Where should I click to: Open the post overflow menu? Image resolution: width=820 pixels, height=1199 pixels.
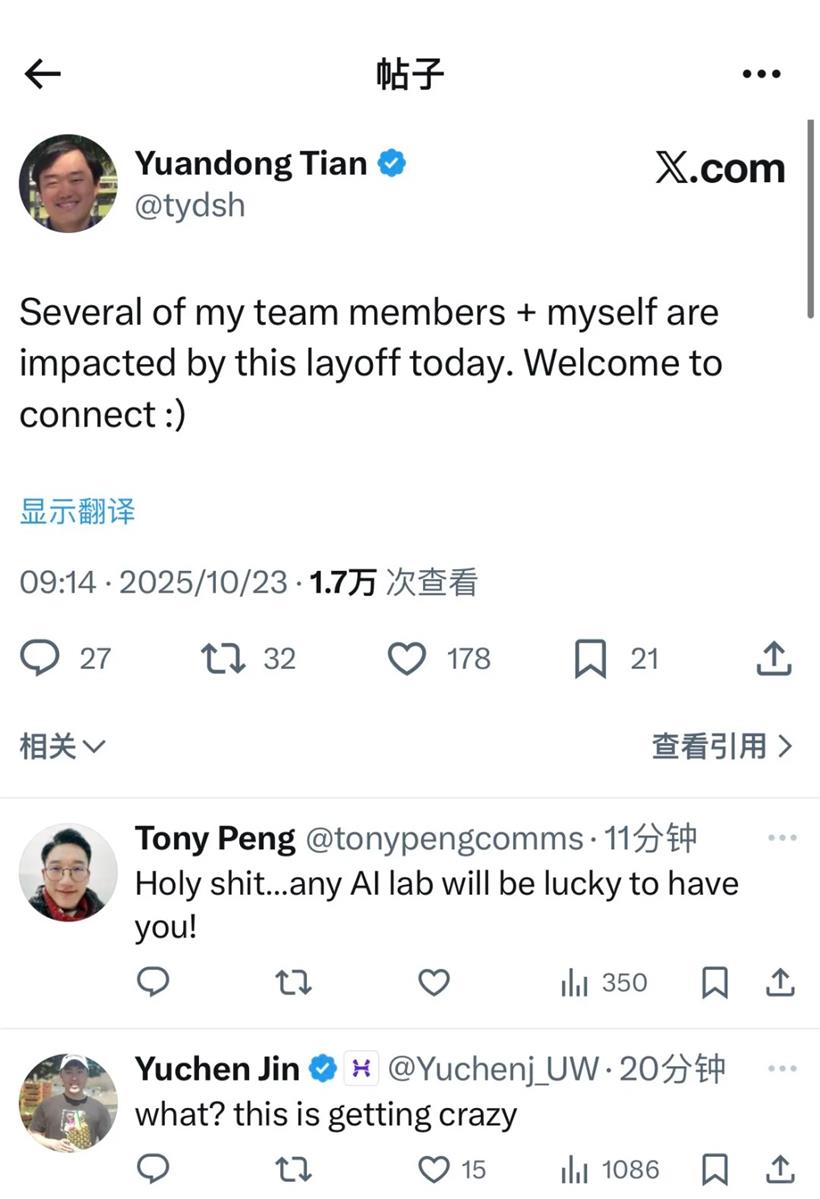click(761, 74)
